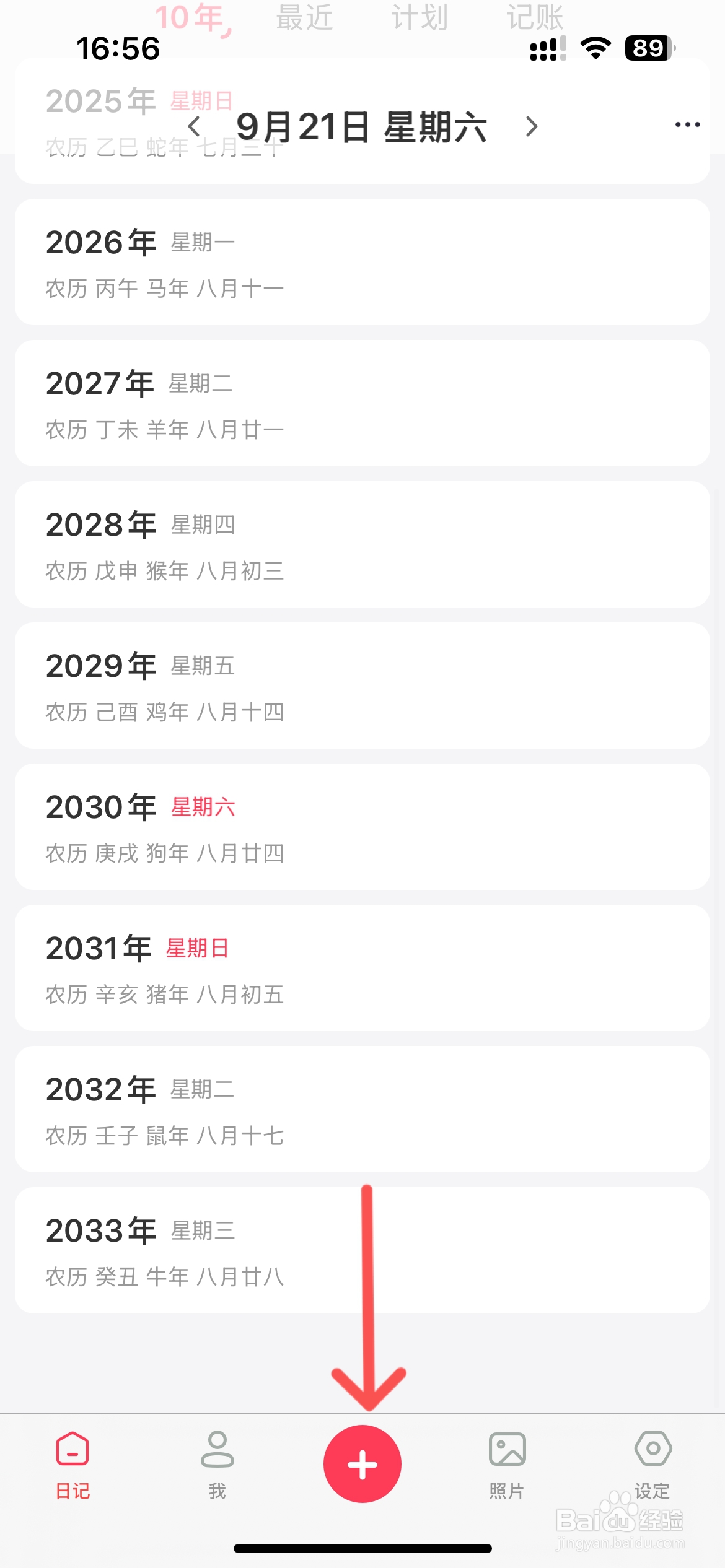The height and width of the screenshot is (1568, 725).
Task: Switch to the 照片 tab
Action: tap(507, 1465)
